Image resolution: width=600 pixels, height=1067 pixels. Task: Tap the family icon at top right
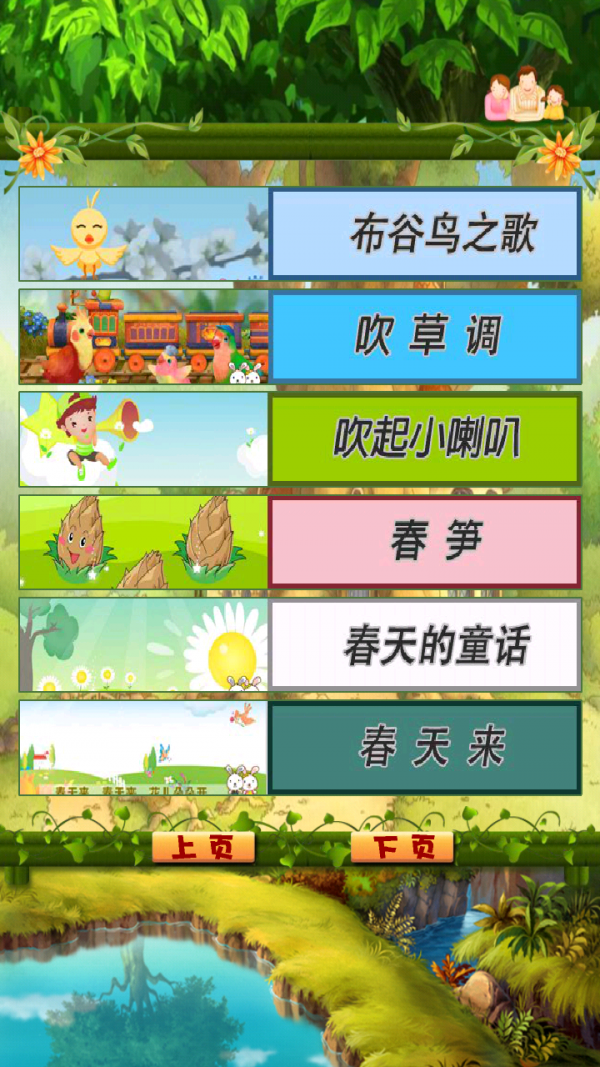pyautogui.click(x=525, y=95)
